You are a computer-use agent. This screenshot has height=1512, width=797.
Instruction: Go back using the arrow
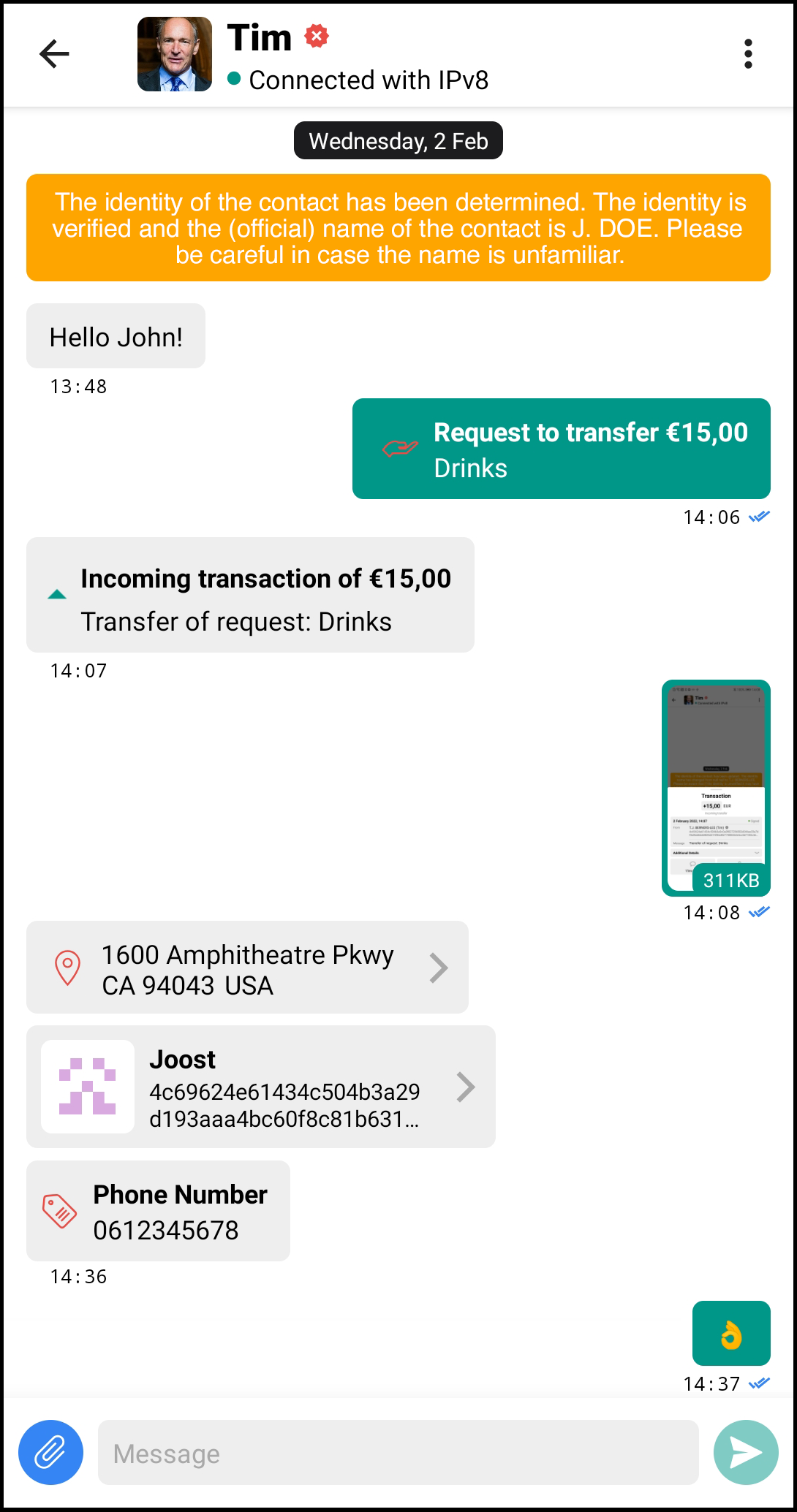pyautogui.click(x=54, y=54)
